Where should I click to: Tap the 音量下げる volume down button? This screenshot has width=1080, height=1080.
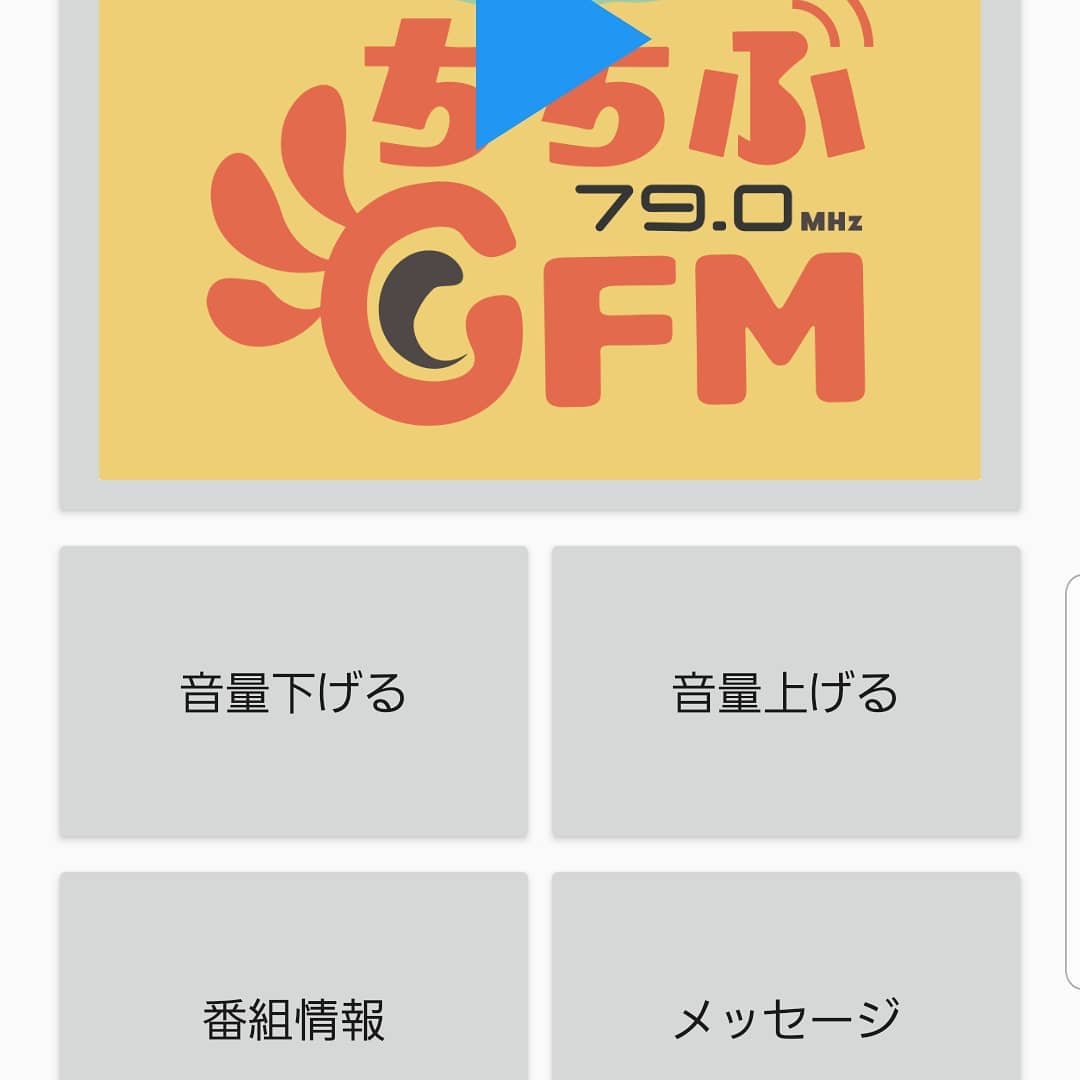(294, 692)
